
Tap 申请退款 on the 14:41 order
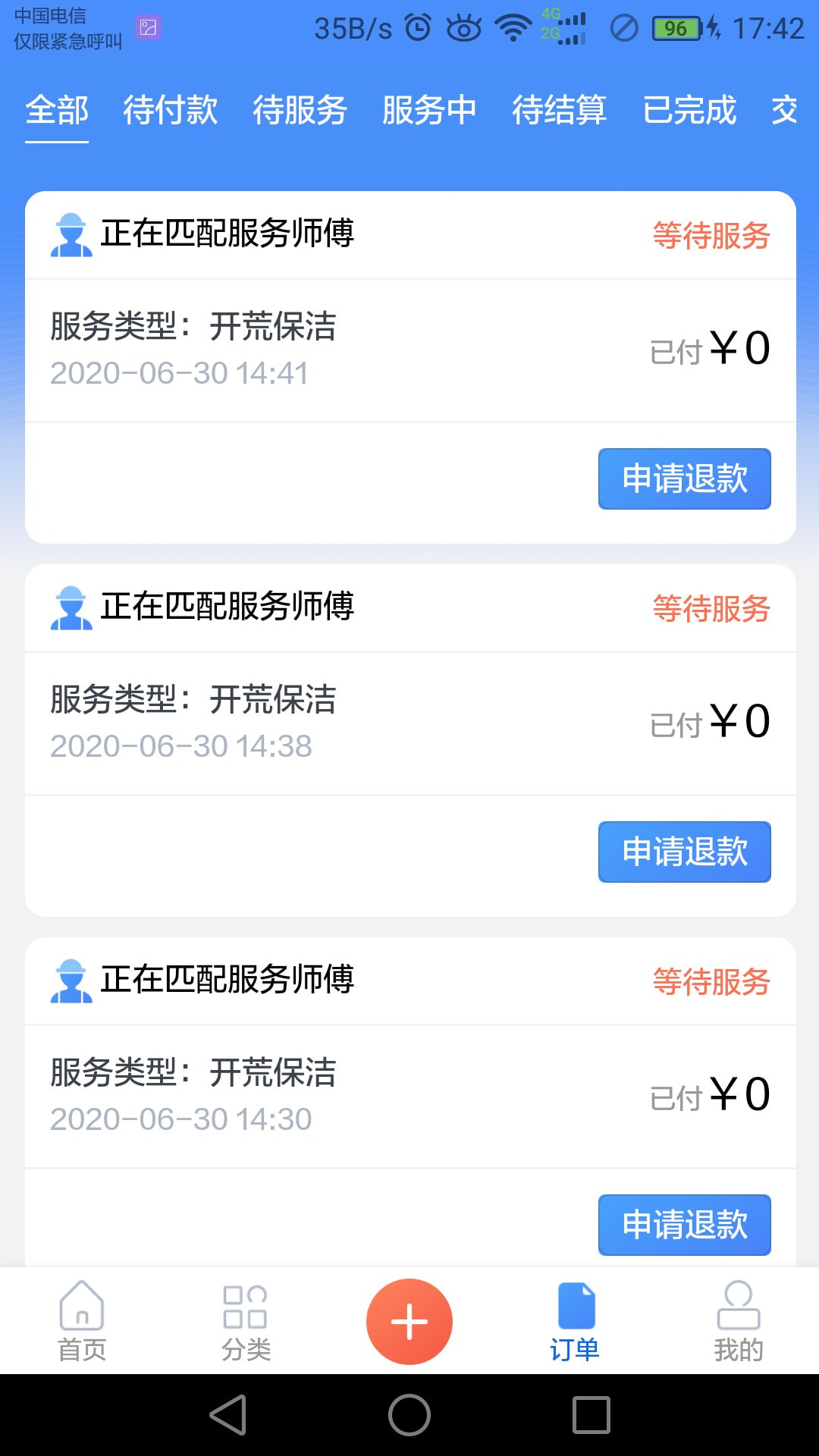click(x=684, y=479)
